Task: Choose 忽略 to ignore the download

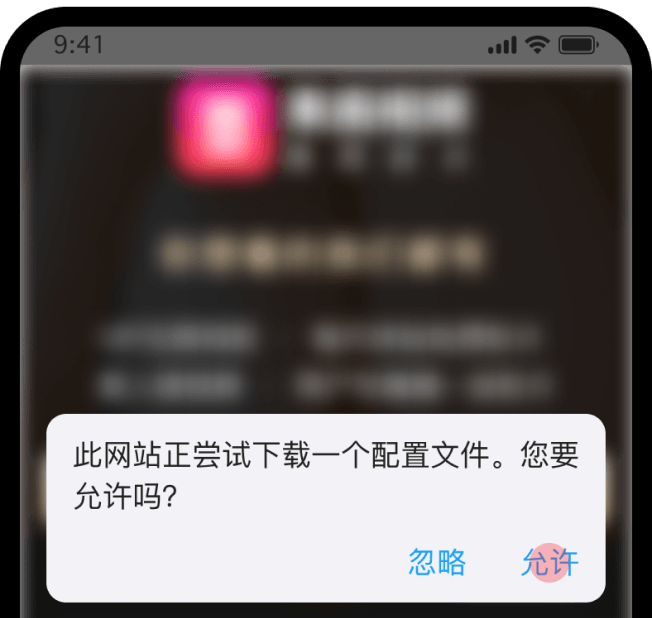Action: click(437, 563)
